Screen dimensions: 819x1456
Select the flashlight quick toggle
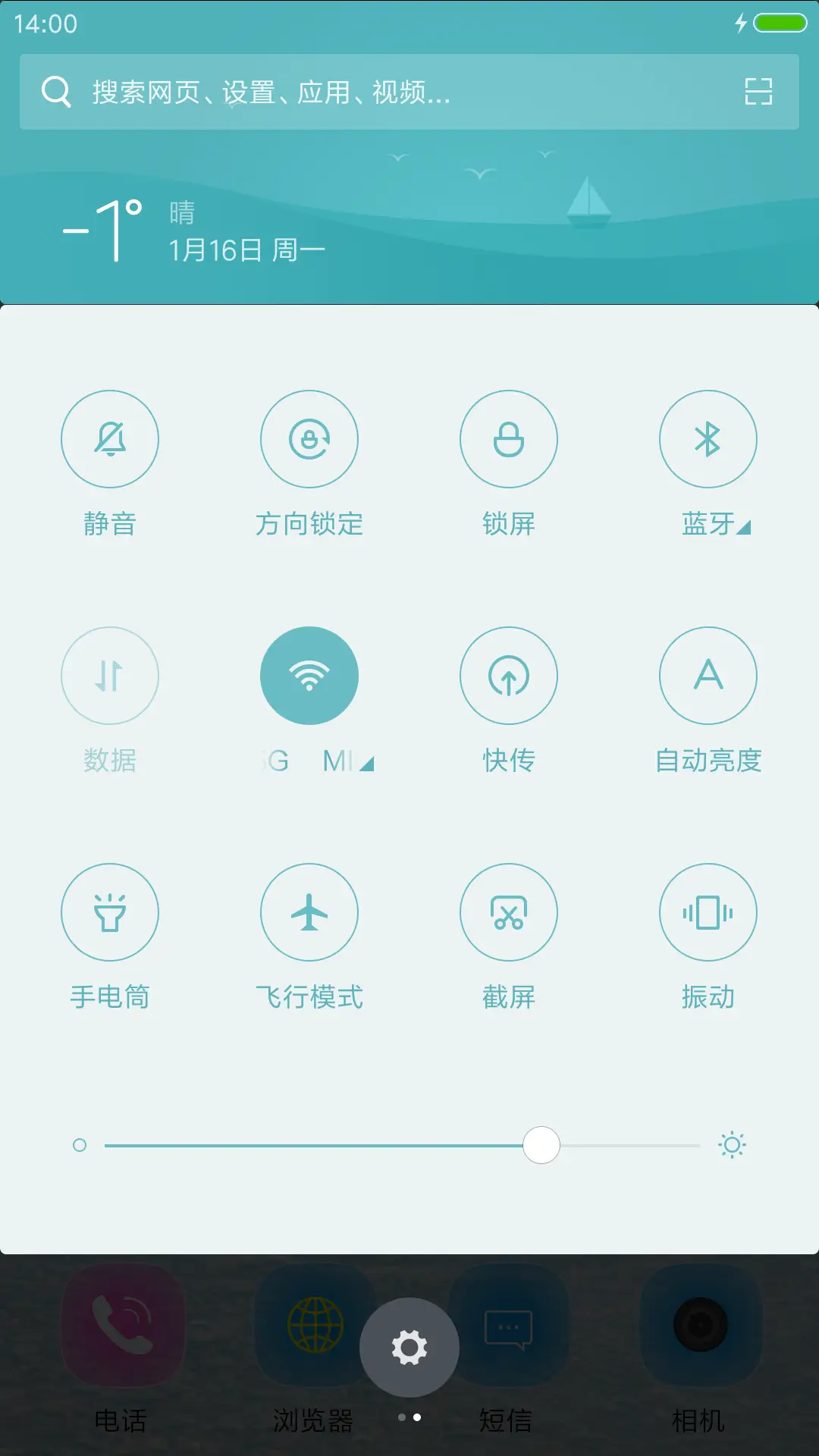click(x=110, y=912)
